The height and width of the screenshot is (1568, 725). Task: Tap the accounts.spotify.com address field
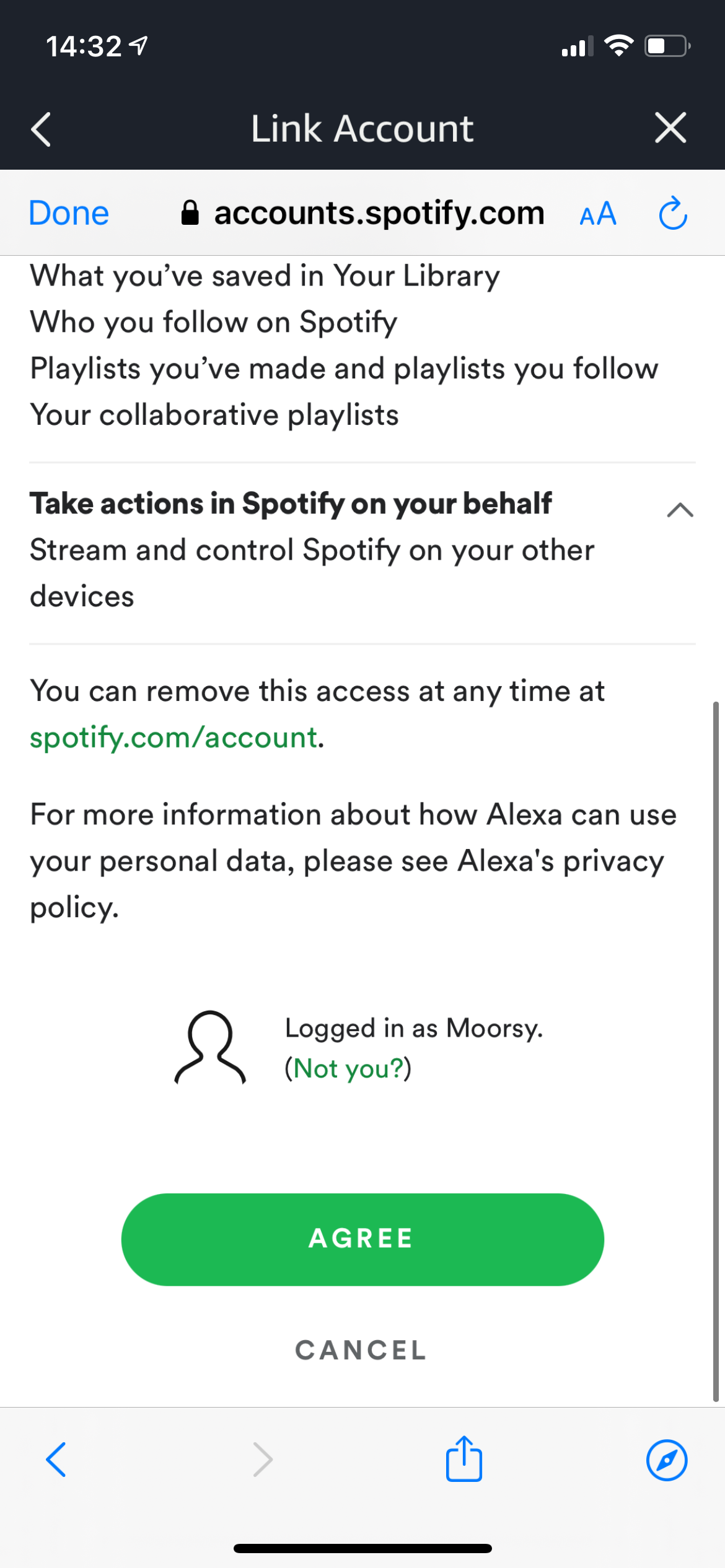[x=379, y=213]
